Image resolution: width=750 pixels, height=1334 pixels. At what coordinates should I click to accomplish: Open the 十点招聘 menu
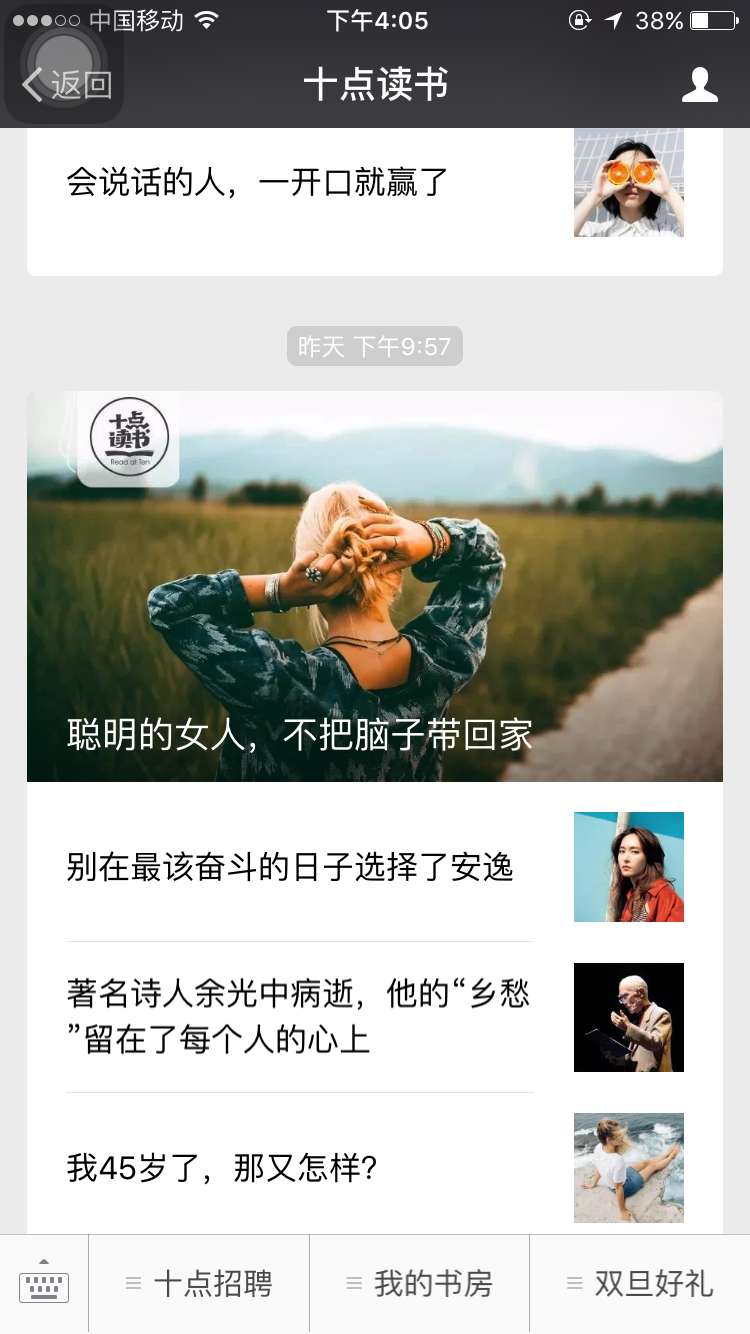[x=198, y=1283]
